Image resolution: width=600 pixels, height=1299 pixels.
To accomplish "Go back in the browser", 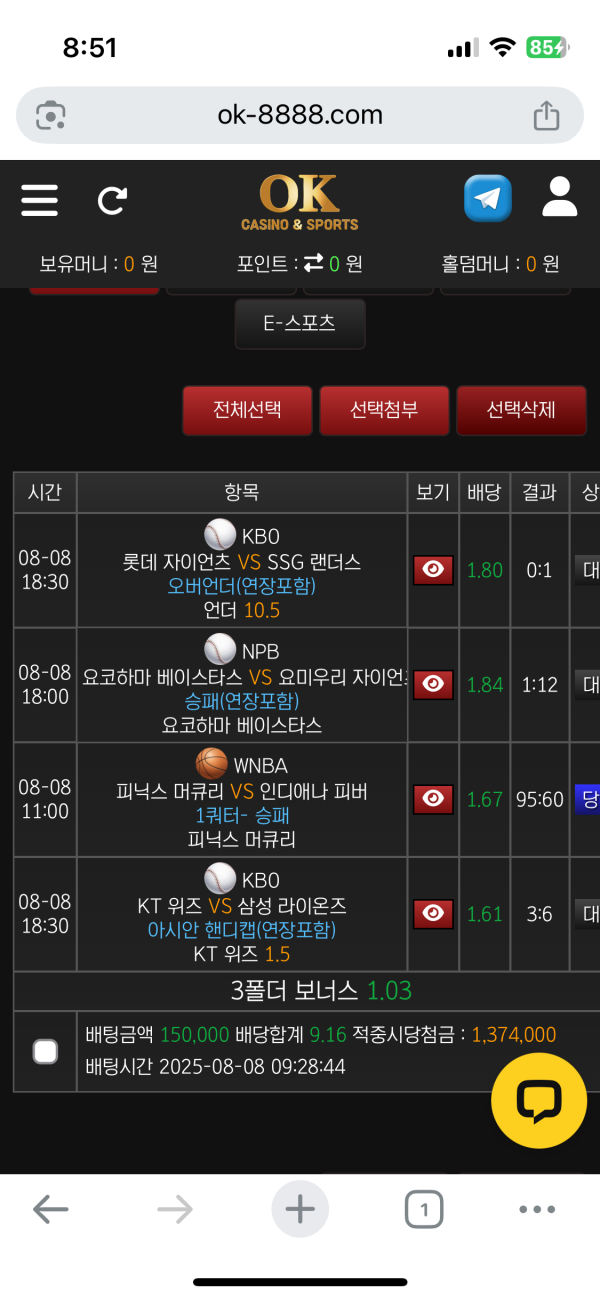I will click(50, 1210).
